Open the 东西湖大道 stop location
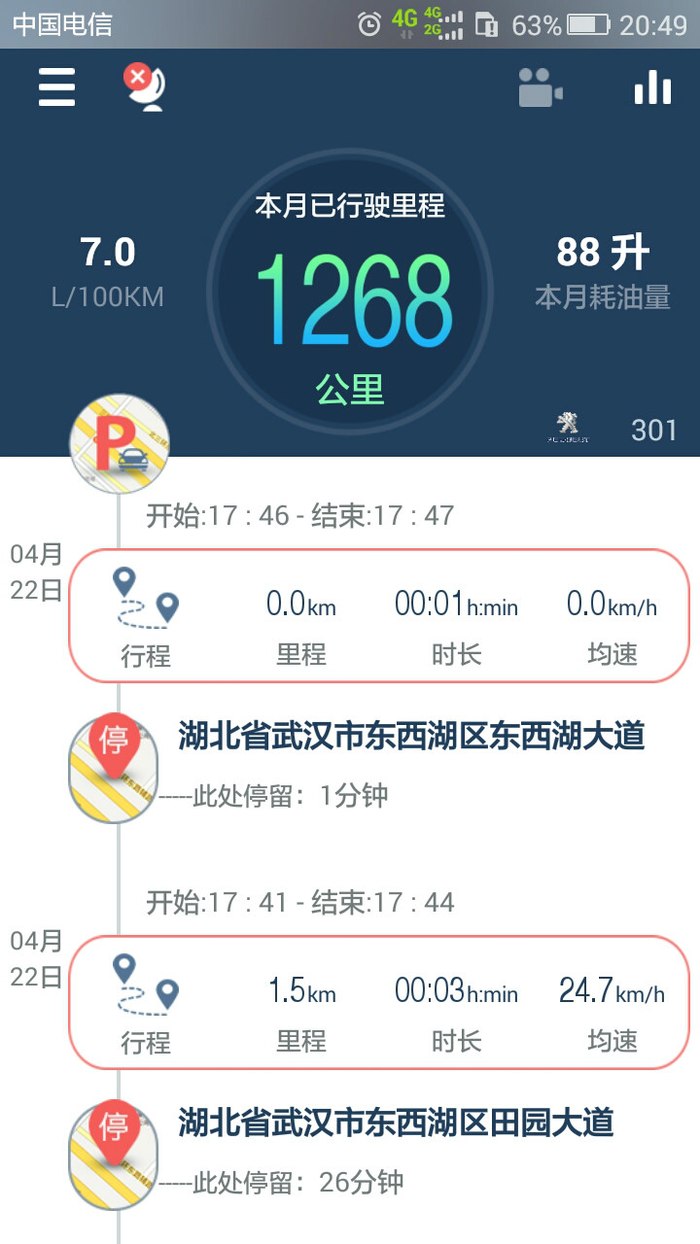700x1244 pixels. tap(410, 737)
